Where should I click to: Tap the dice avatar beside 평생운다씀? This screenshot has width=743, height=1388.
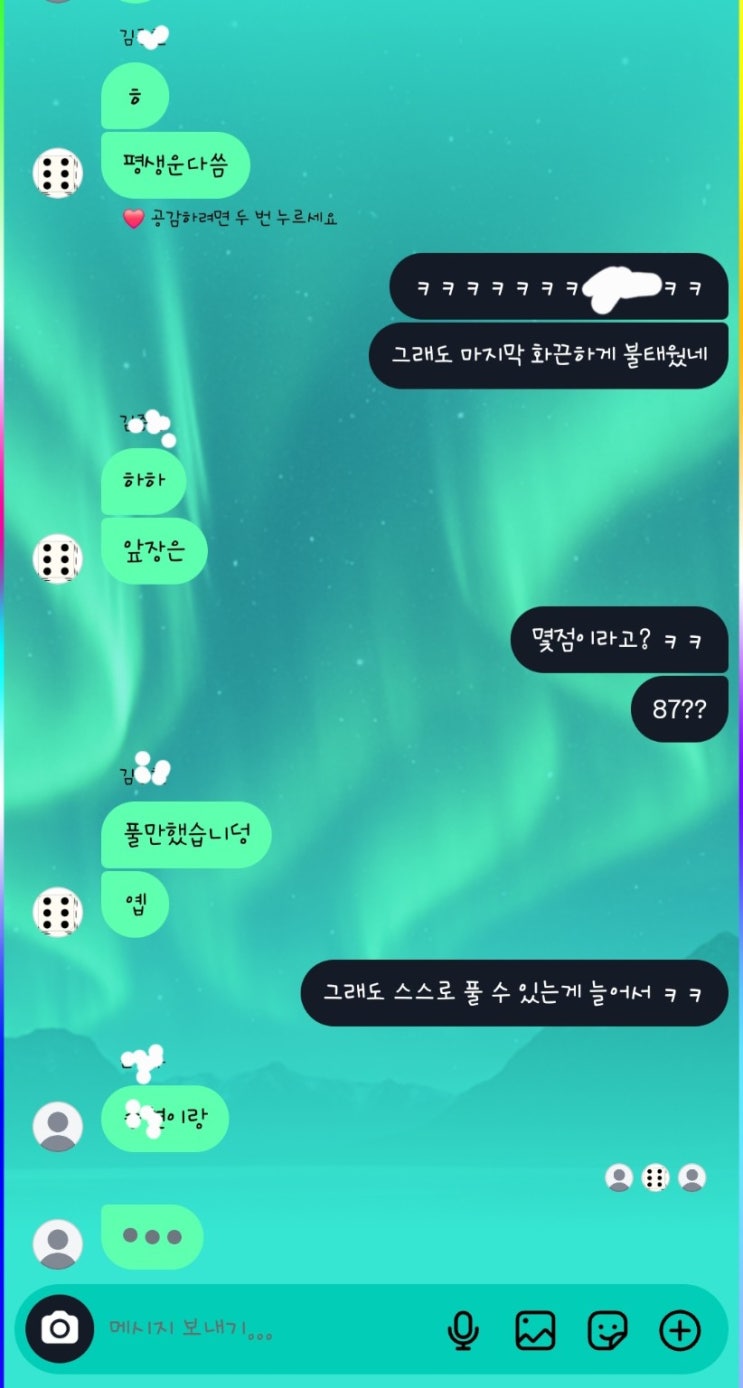pyautogui.click(x=58, y=173)
